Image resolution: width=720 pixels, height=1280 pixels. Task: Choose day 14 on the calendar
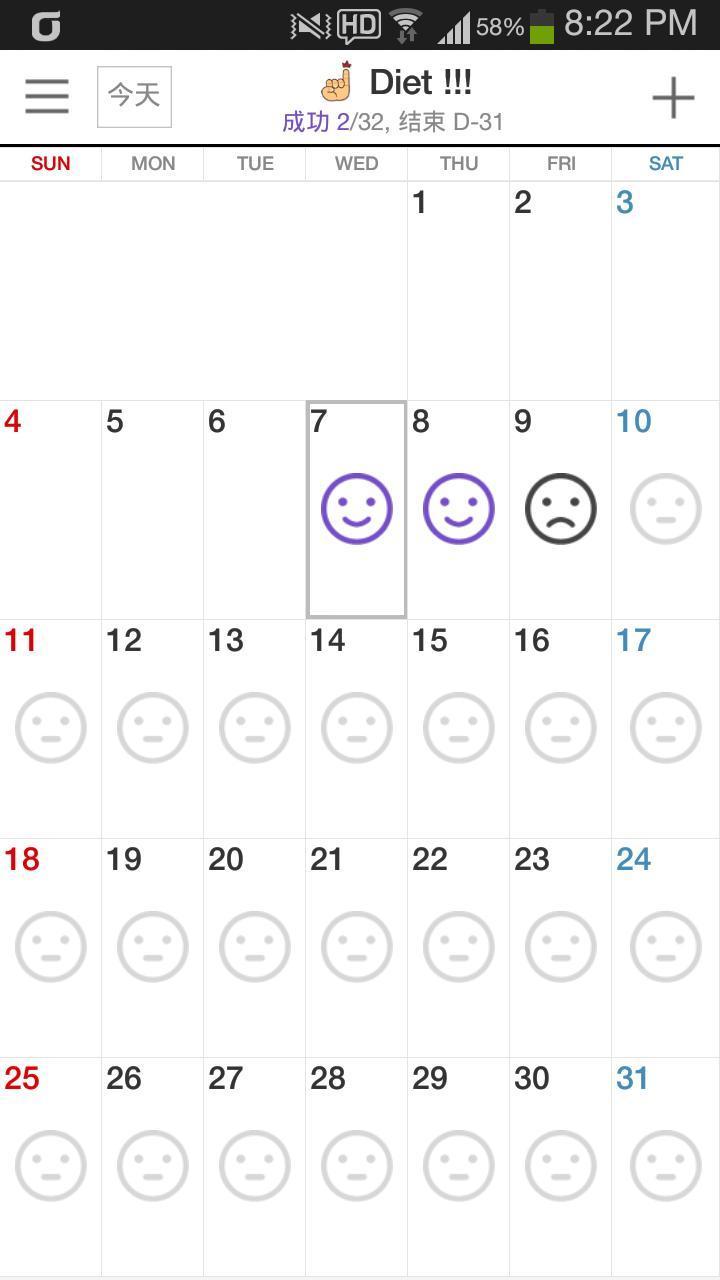coord(356,728)
